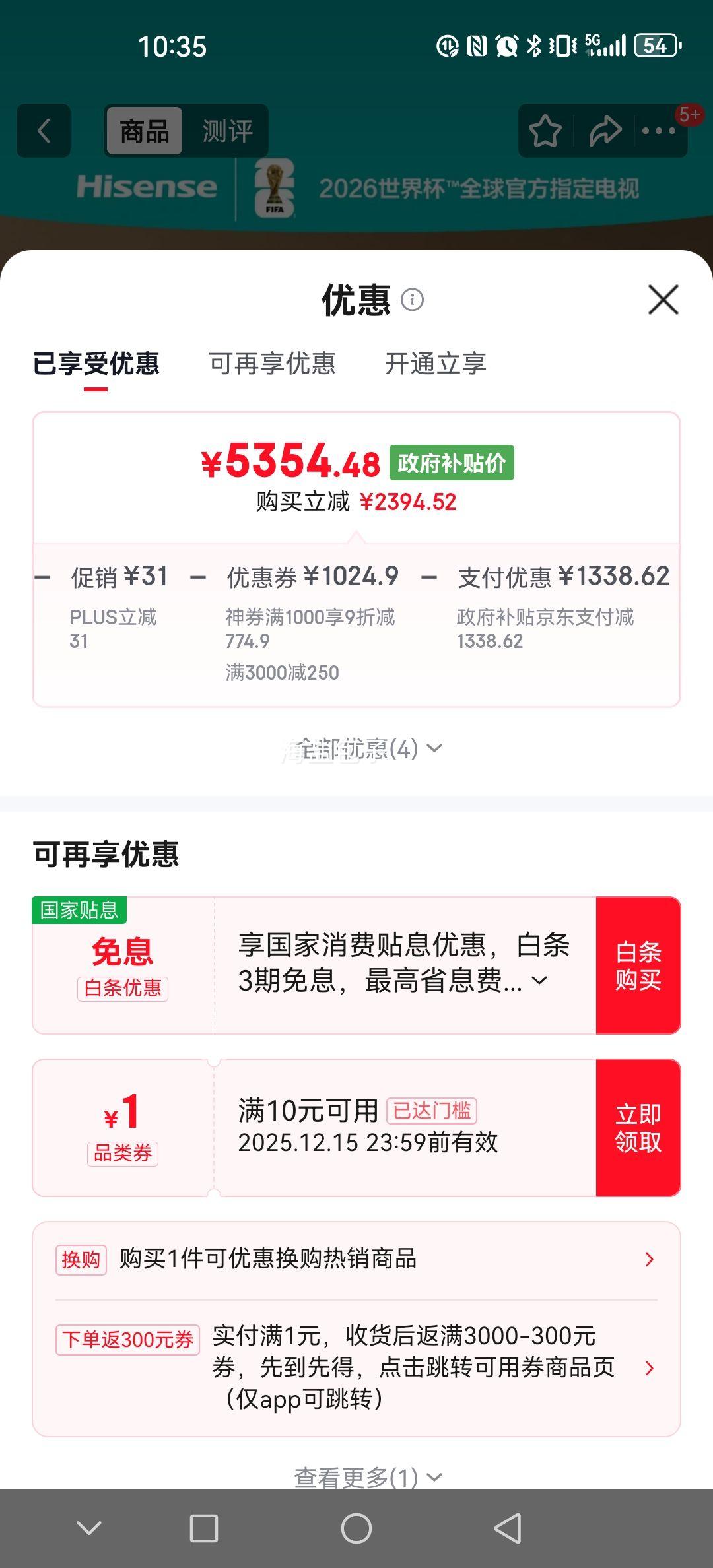The width and height of the screenshot is (713, 1568).
Task: Open the 开通立享 tab
Action: 436,364
